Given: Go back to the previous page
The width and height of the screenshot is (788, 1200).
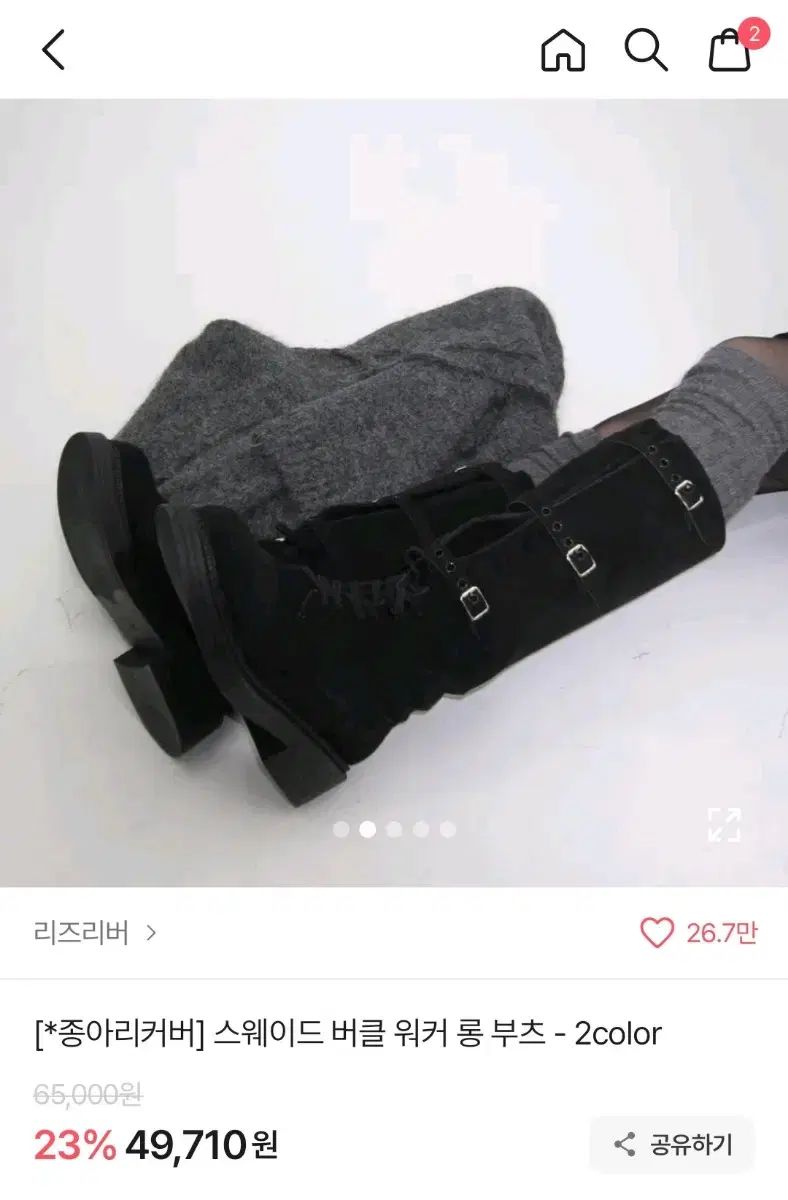Looking at the screenshot, I should click(x=53, y=49).
